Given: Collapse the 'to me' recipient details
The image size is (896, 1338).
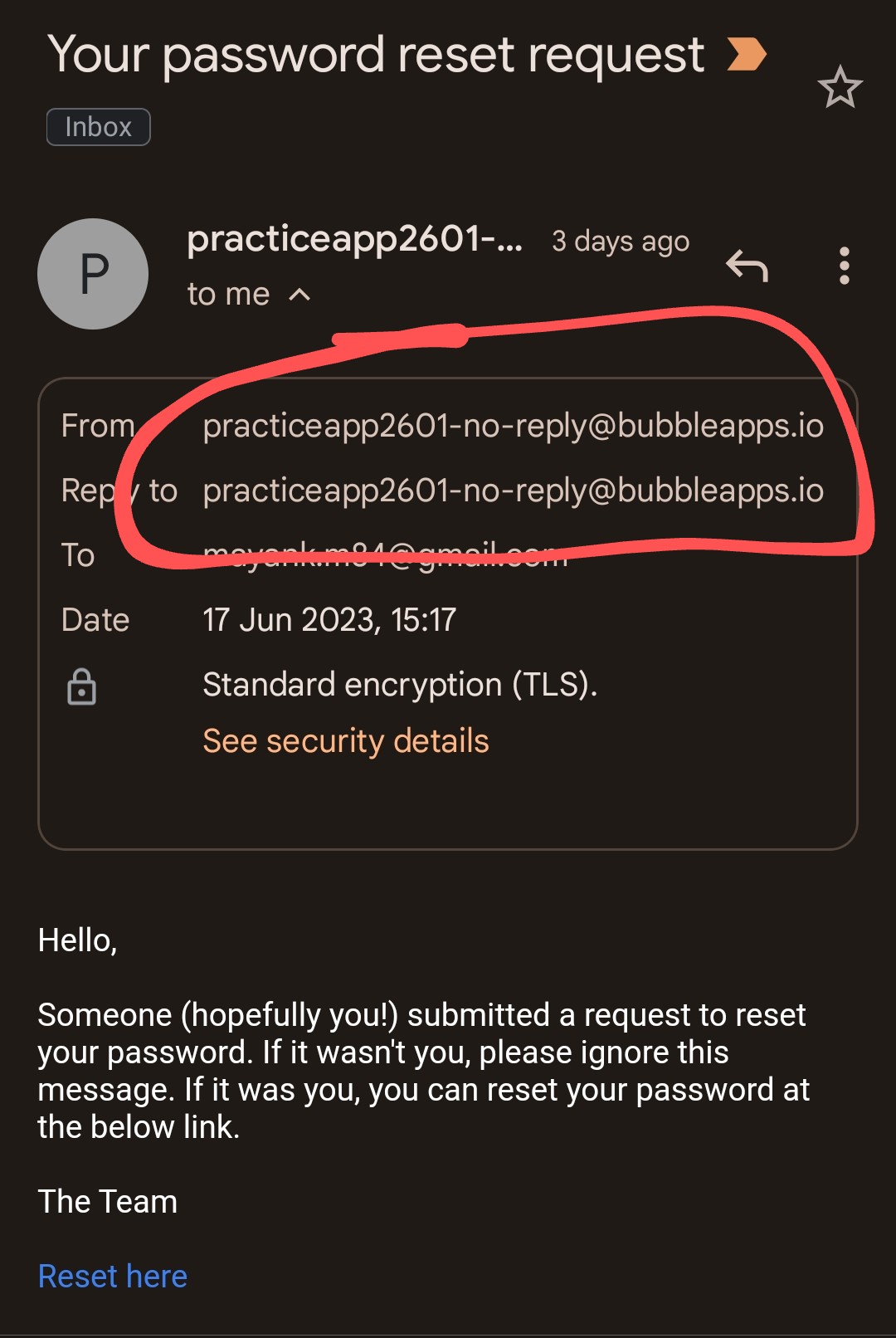Looking at the screenshot, I should tap(300, 295).
